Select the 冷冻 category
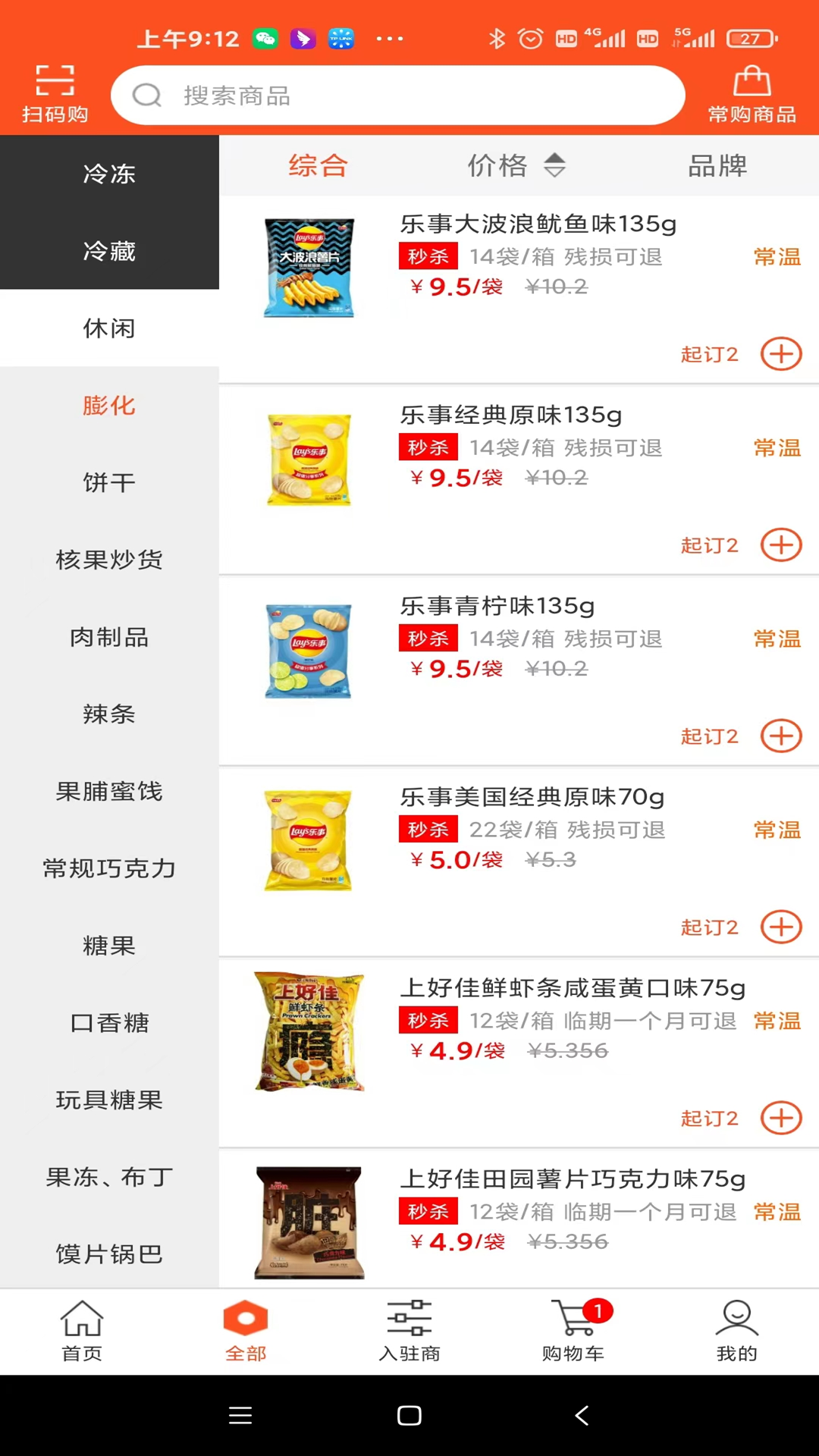Viewport: 819px width, 1456px height. coord(109,174)
